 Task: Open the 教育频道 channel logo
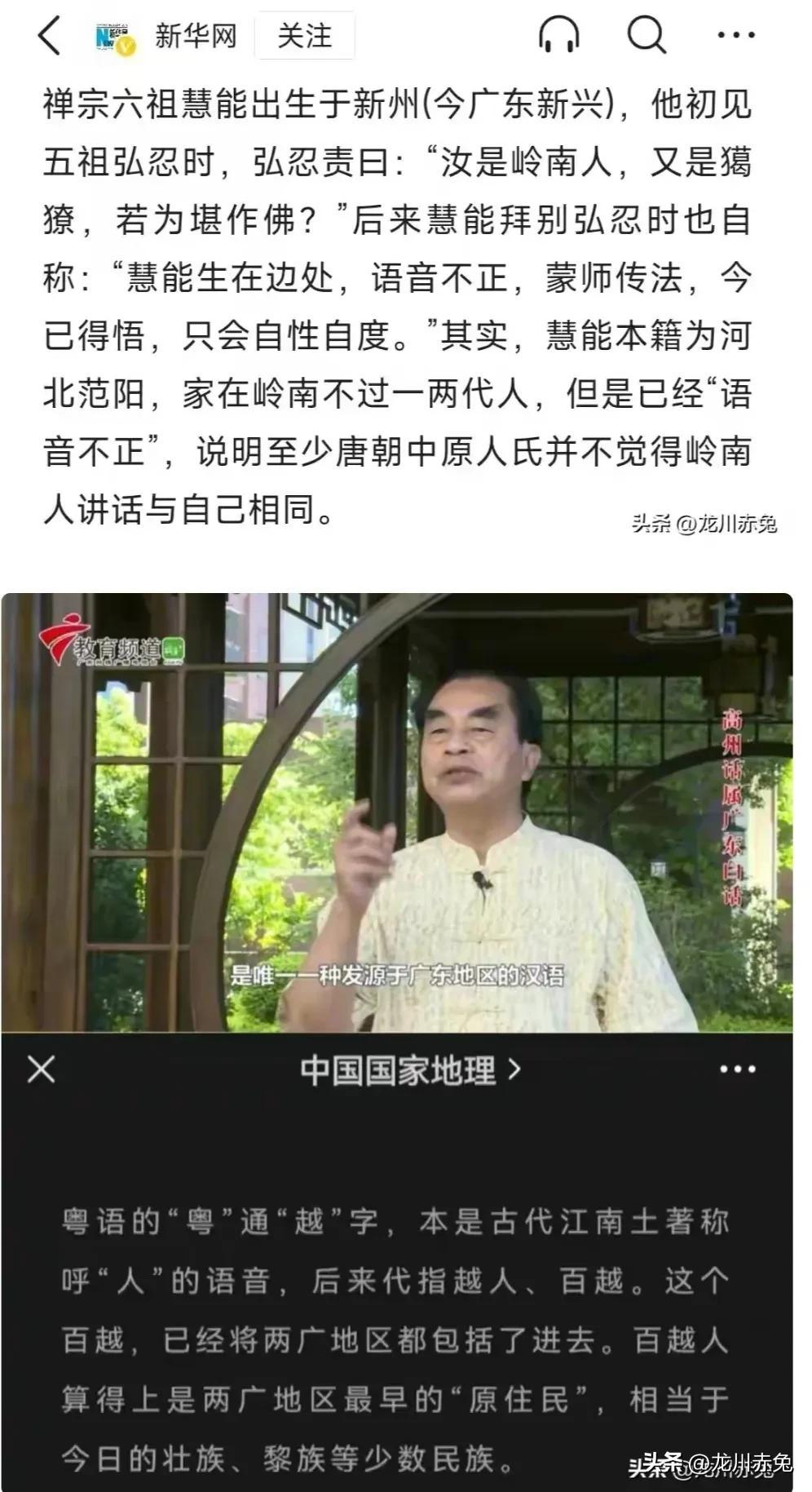(113, 644)
